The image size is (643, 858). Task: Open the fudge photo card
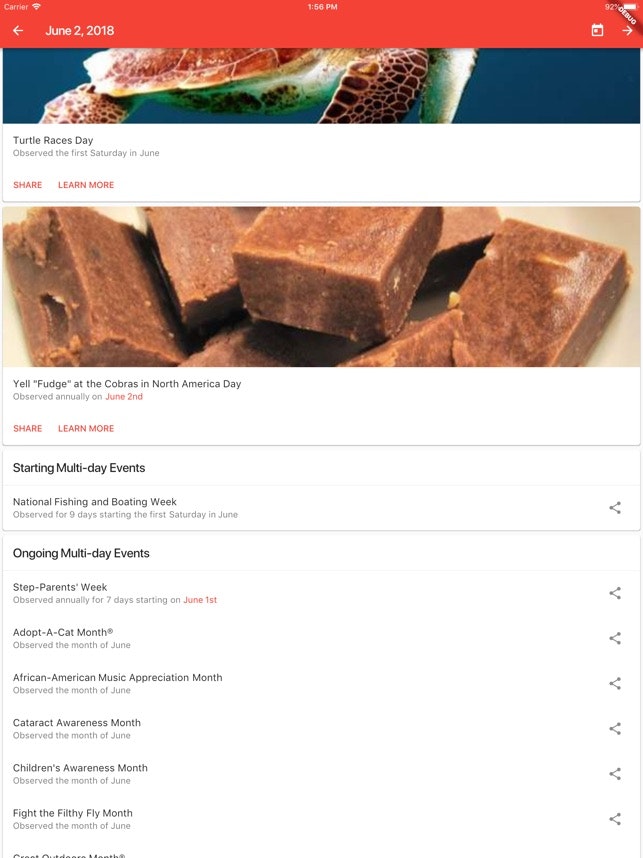[321, 287]
